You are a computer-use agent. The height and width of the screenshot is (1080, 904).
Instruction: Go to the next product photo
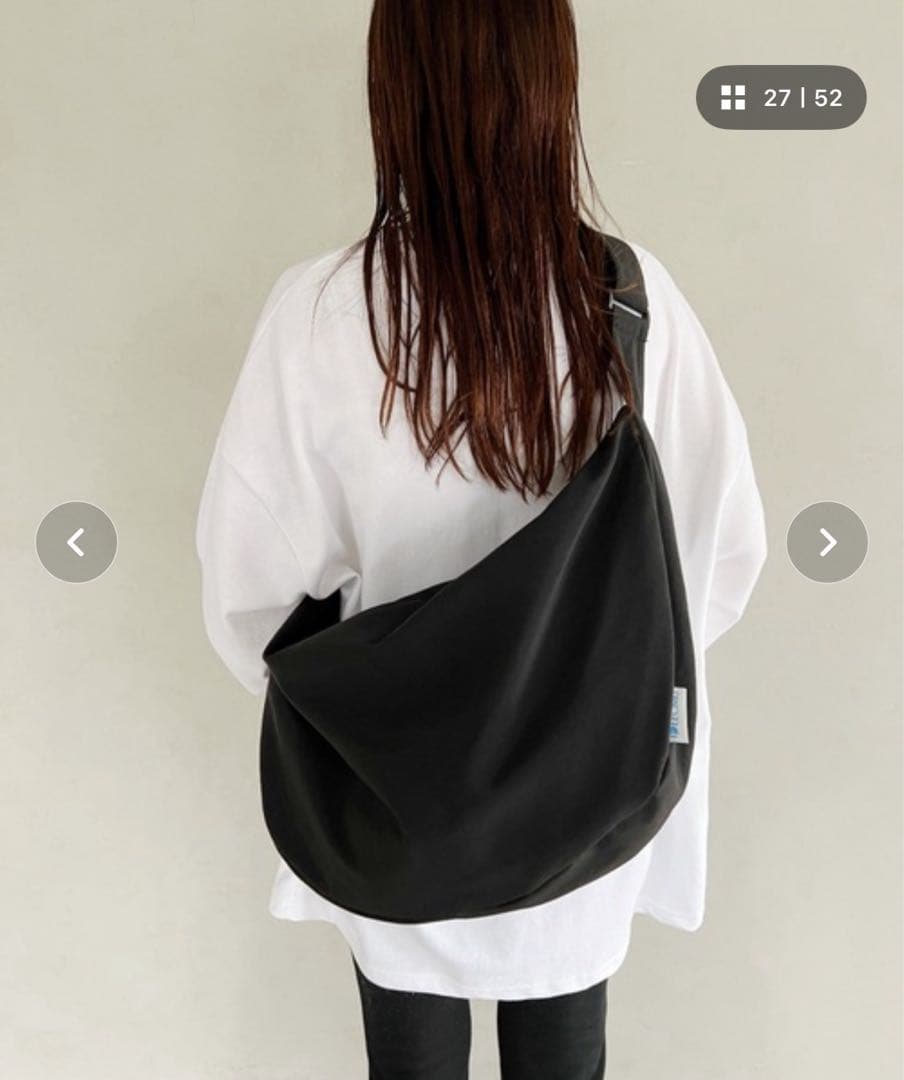point(827,542)
